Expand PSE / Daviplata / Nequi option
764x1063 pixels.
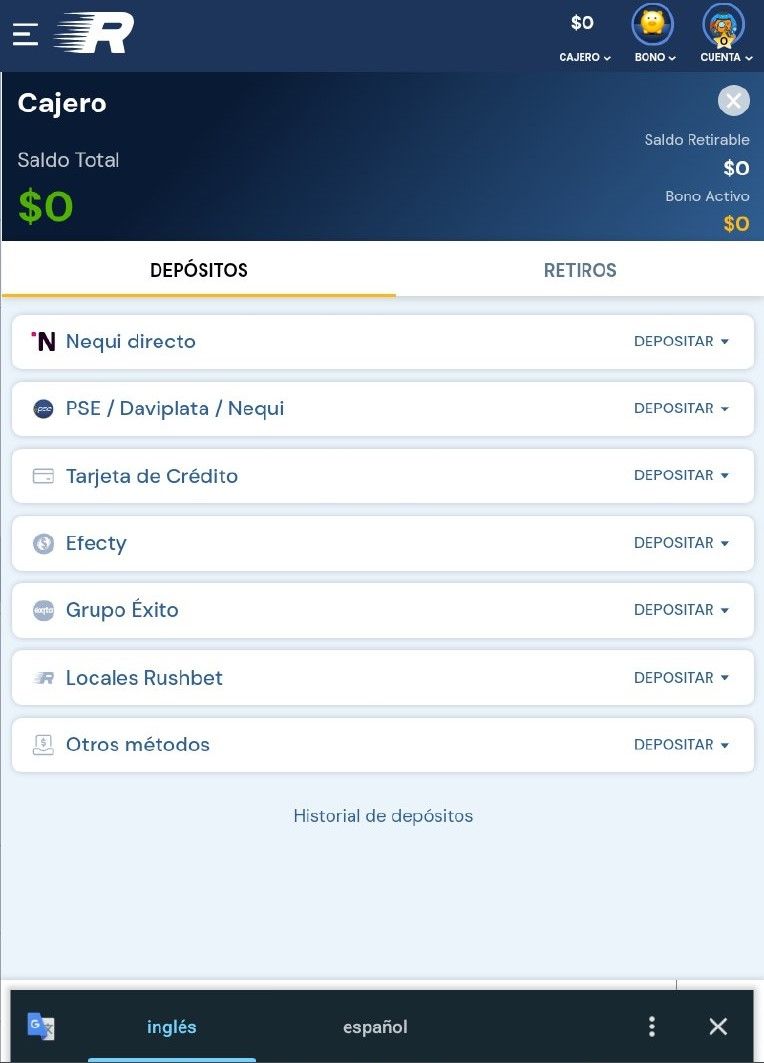click(681, 408)
